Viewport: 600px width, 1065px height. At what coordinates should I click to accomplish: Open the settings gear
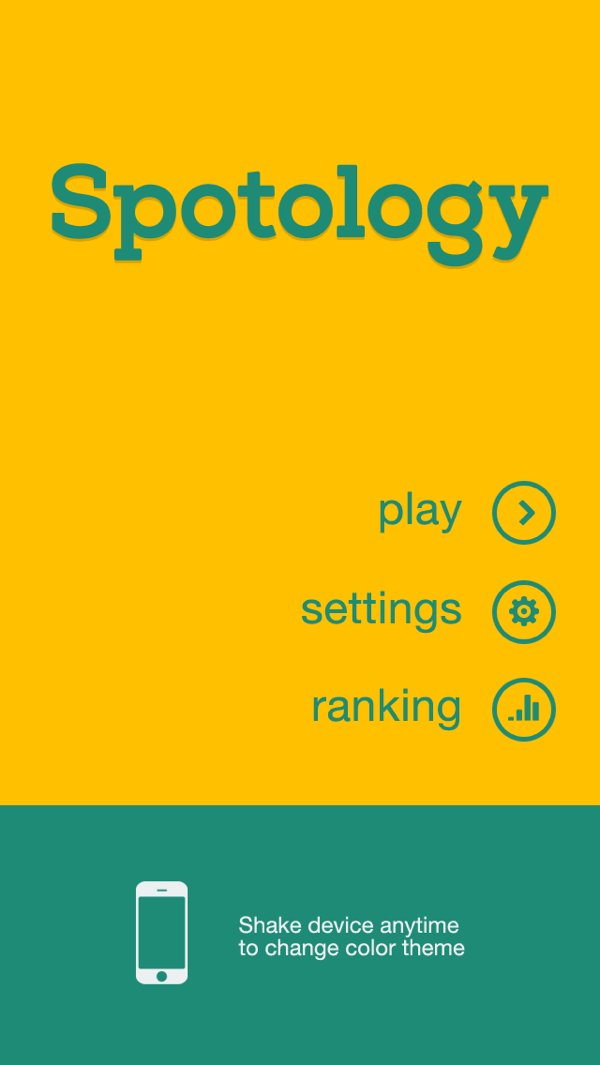pos(523,611)
